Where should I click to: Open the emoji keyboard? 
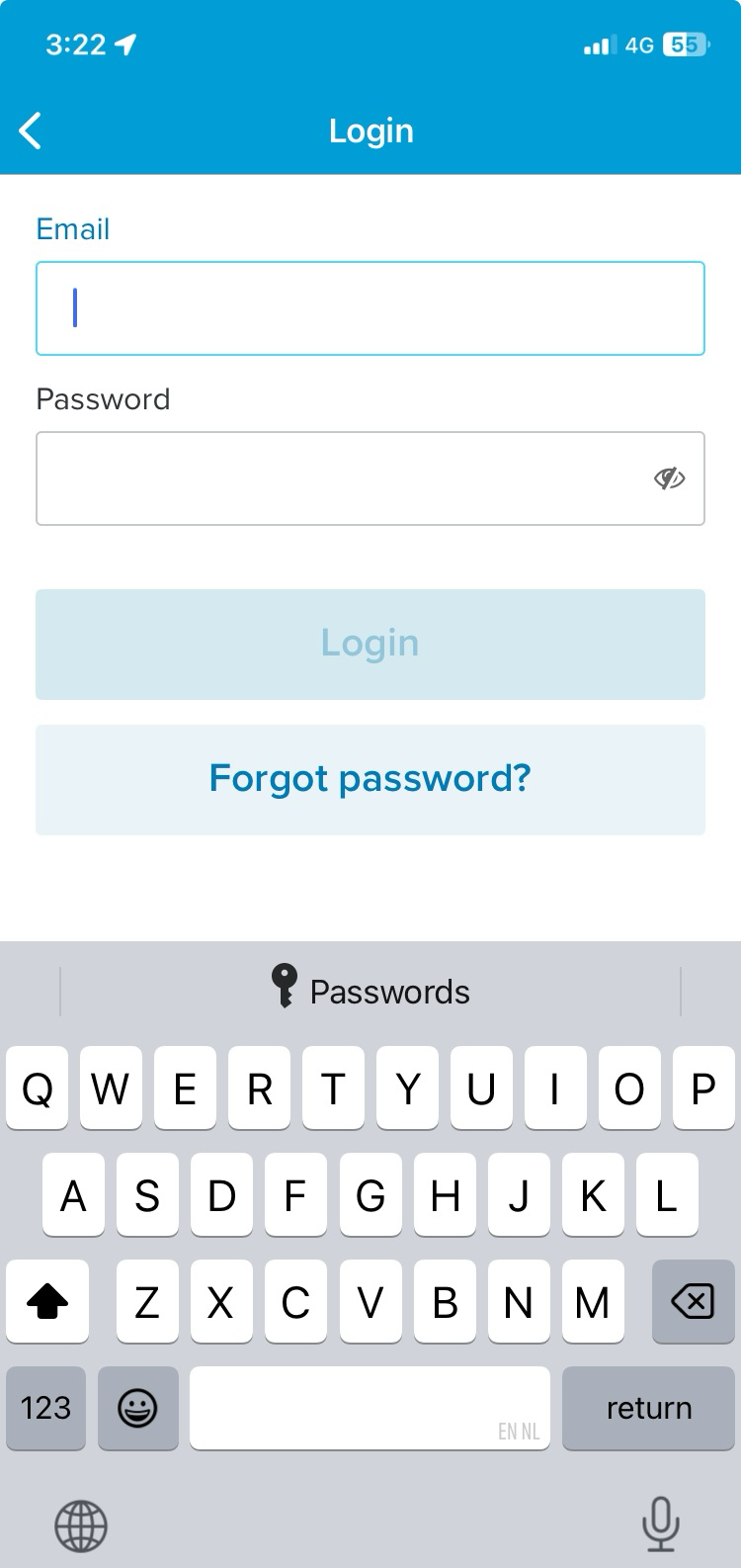click(x=137, y=1408)
